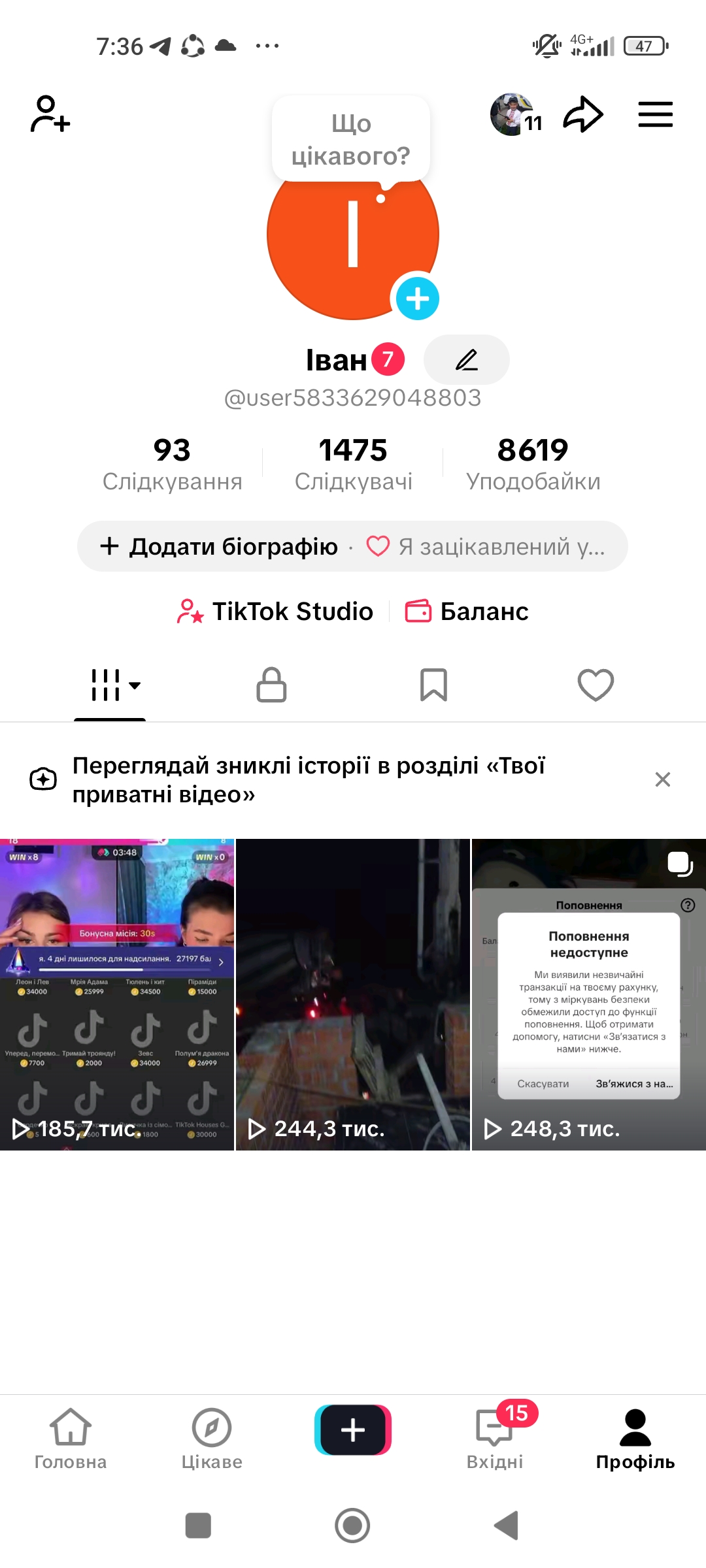The height and width of the screenshot is (1568, 706).
Task: Open the liked videos heart tab
Action: pyautogui.click(x=596, y=685)
